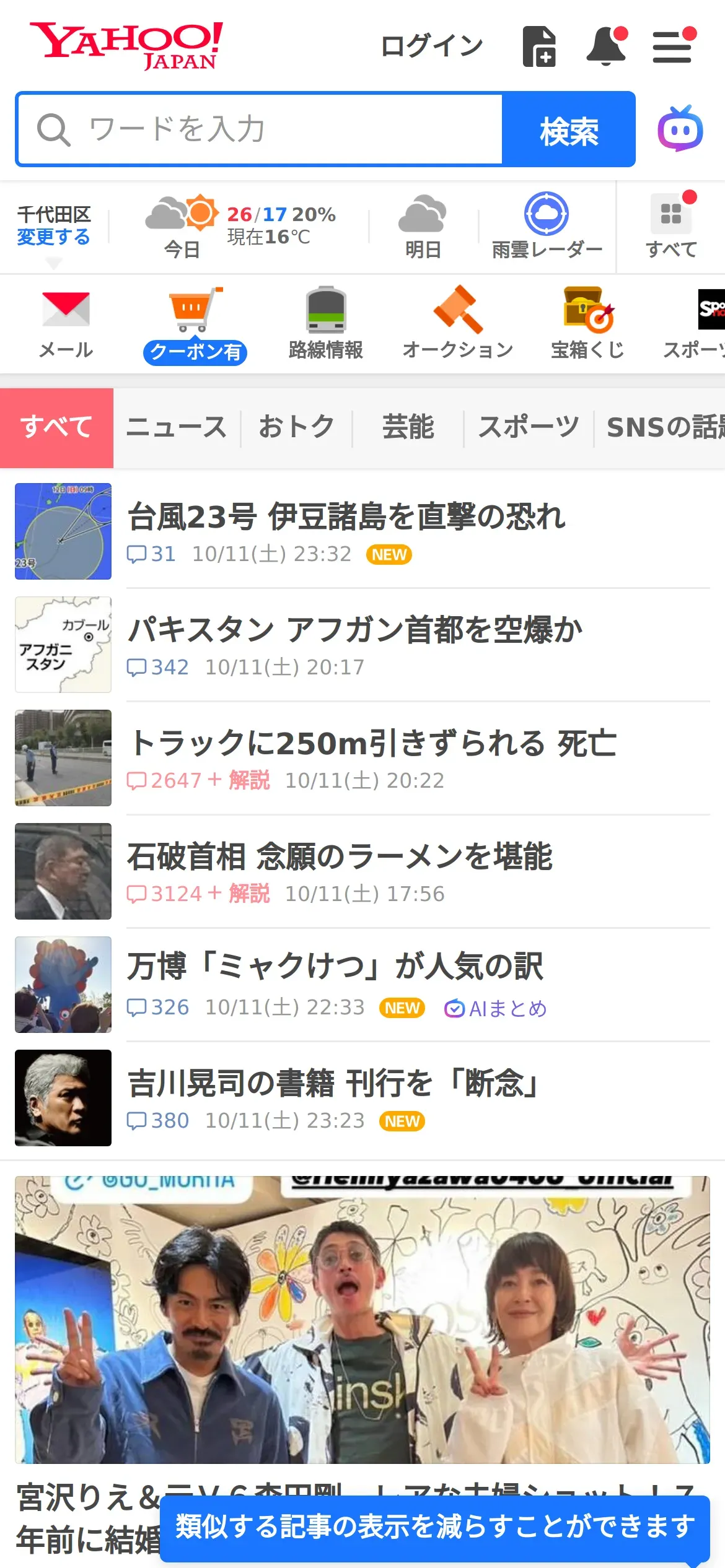Tap the ログイン link
Image resolution: width=725 pixels, height=1568 pixels.
(431, 46)
